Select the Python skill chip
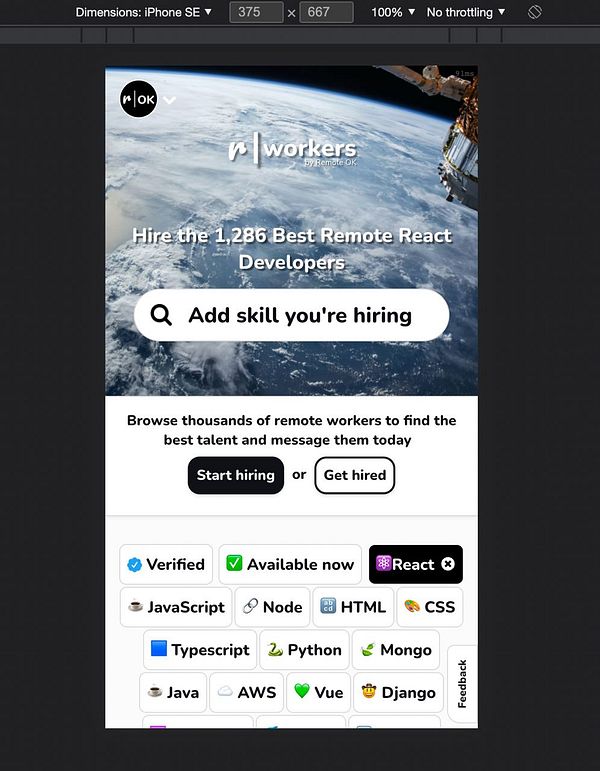Screen dimensions: 600x771 point(304,650)
